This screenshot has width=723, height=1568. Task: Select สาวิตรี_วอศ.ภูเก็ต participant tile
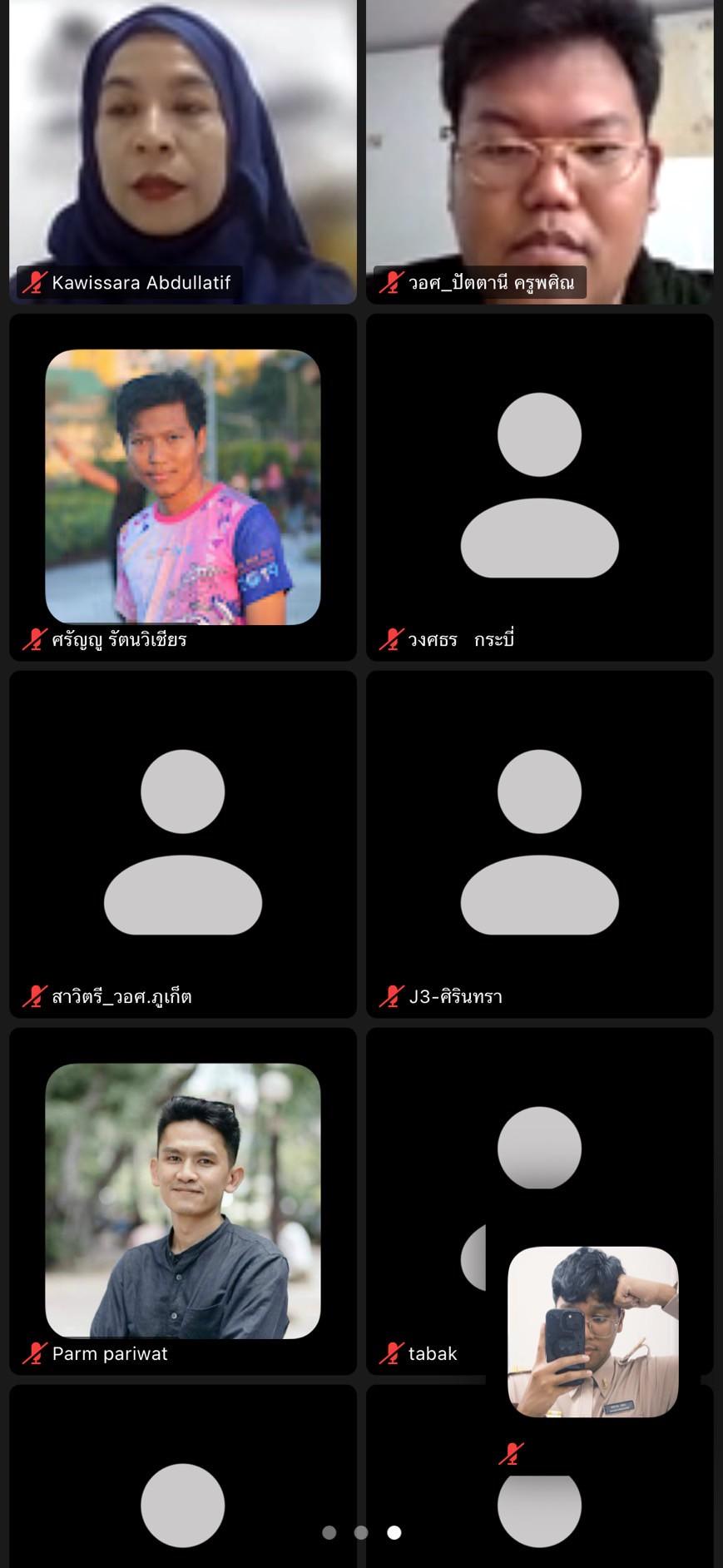[x=182, y=844]
